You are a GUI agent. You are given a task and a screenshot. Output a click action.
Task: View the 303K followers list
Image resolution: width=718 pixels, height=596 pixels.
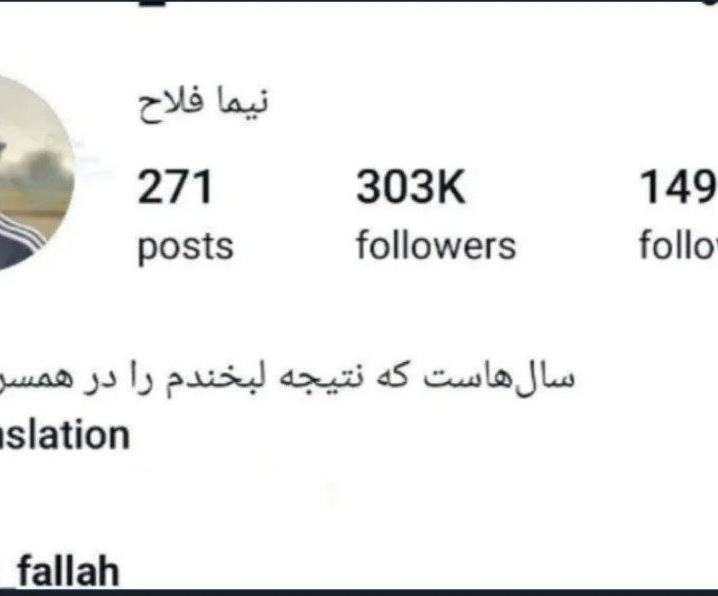[435, 215]
